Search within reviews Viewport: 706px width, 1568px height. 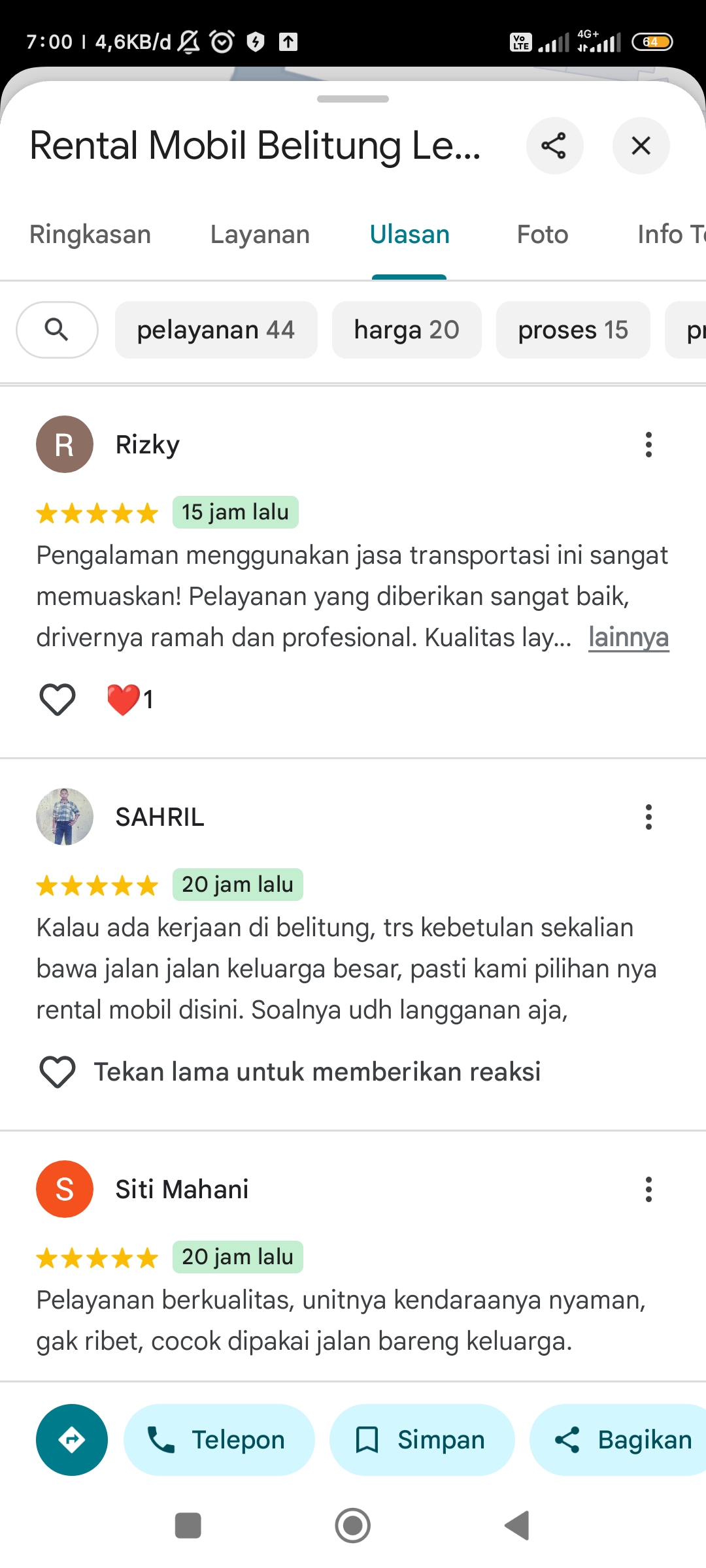point(57,330)
